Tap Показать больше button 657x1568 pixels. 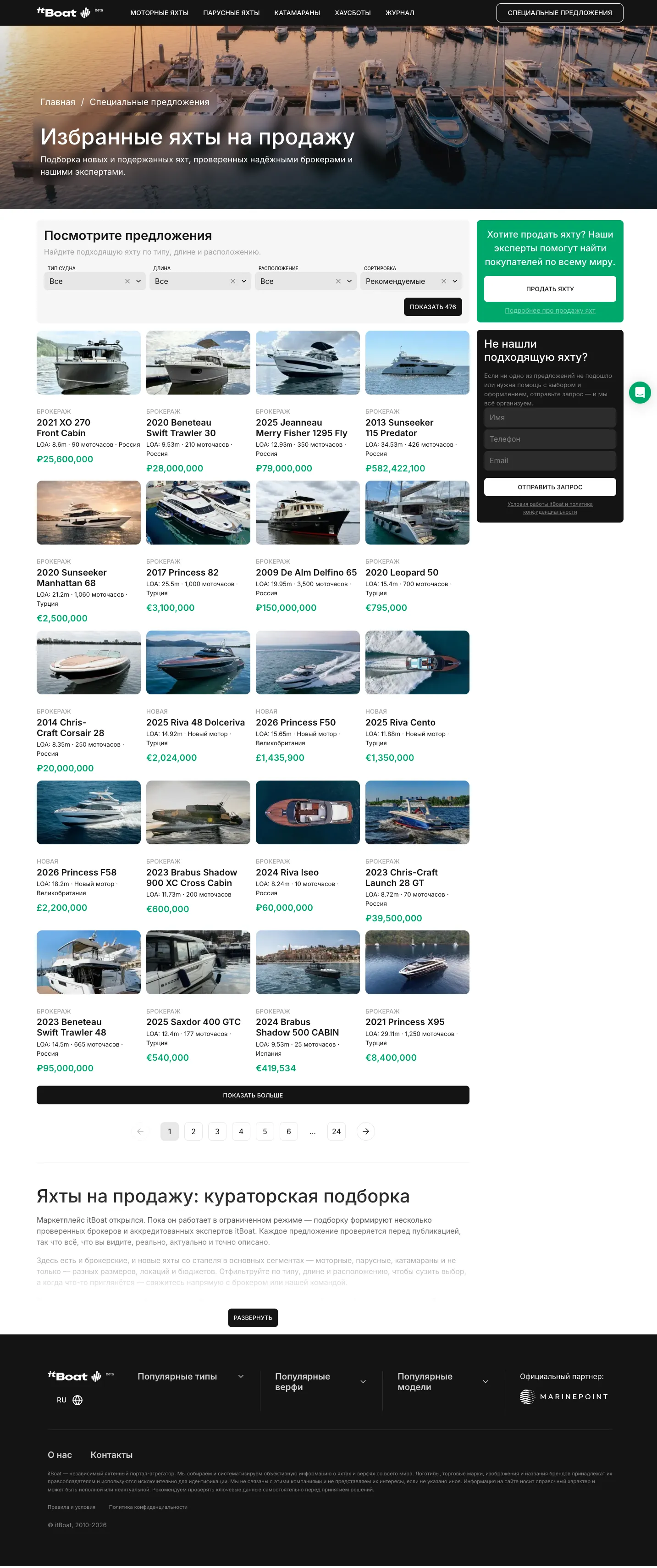pos(253,1095)
